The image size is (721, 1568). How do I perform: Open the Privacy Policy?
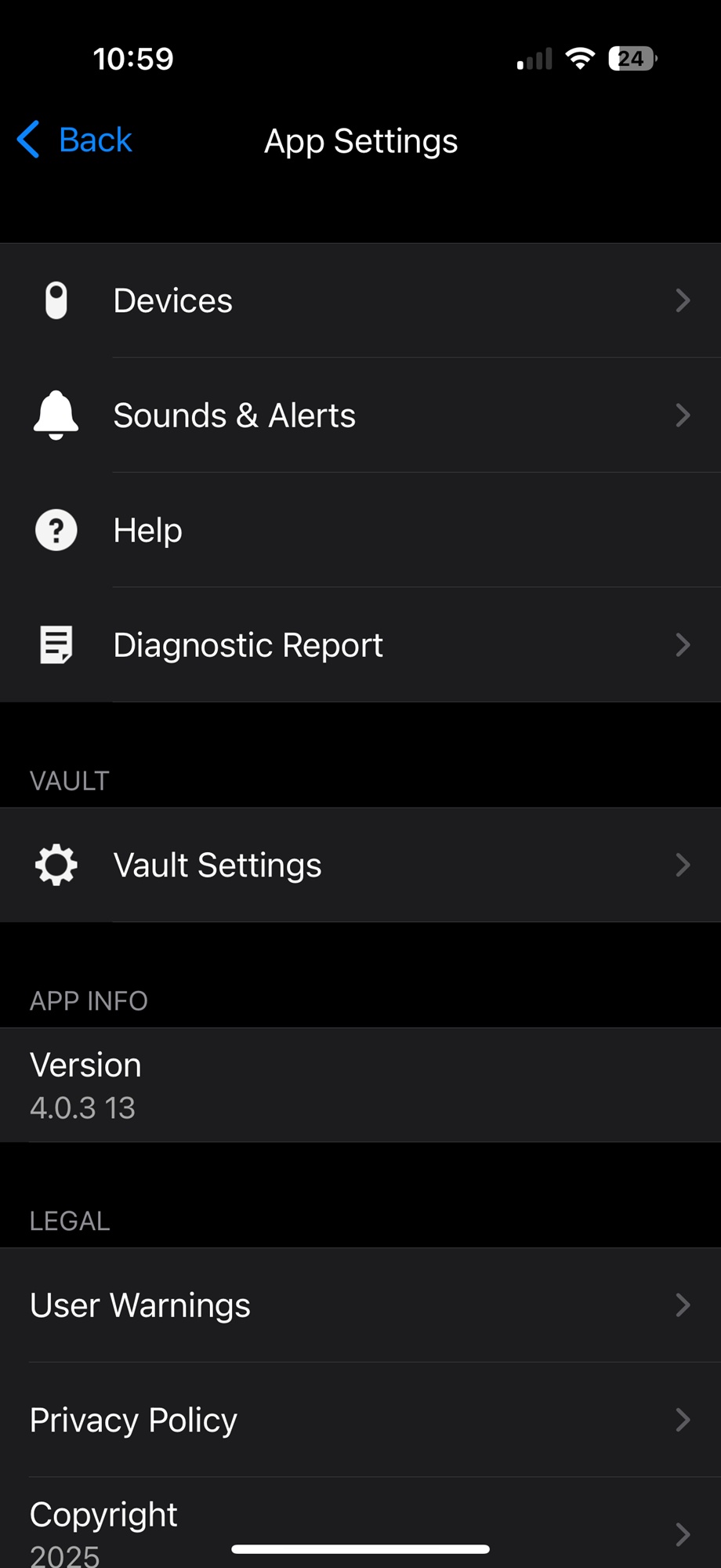(x=360, y=1420)
